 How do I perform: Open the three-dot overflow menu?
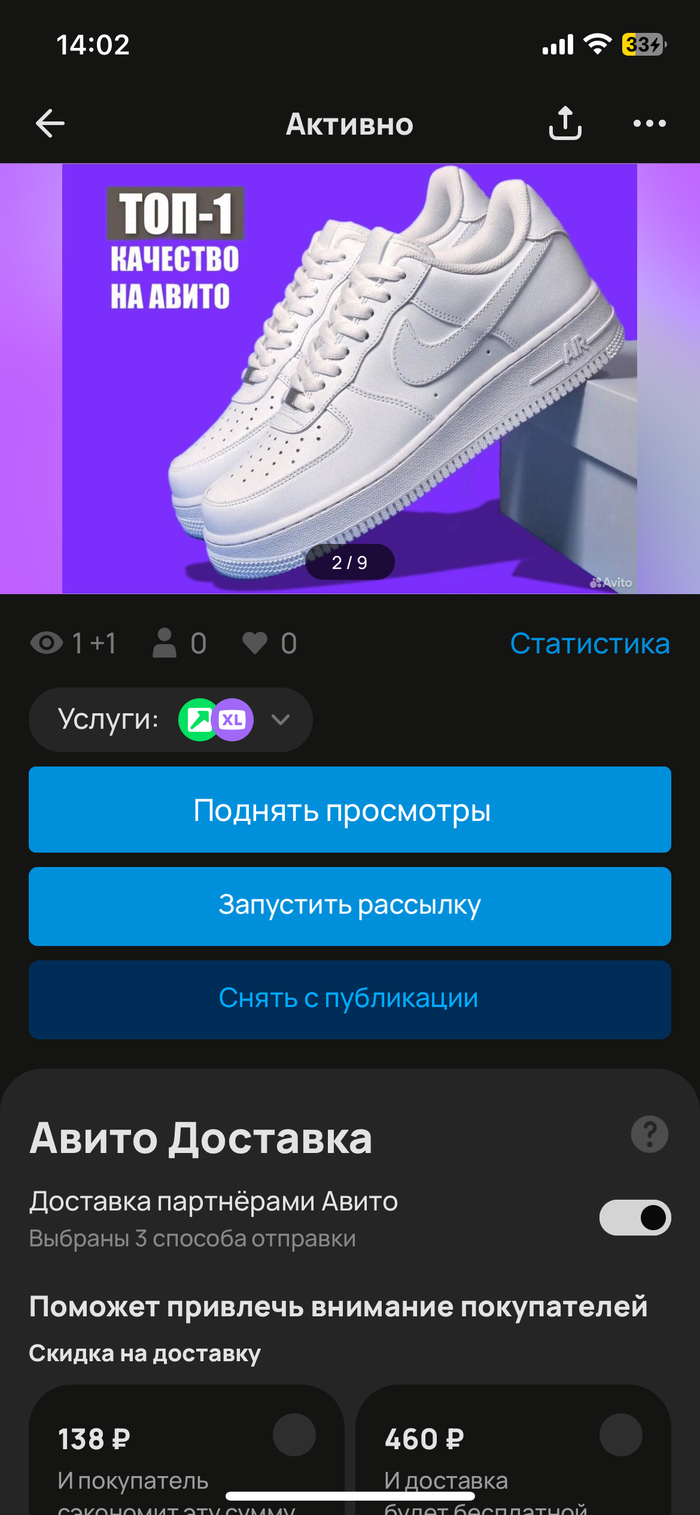649,124
